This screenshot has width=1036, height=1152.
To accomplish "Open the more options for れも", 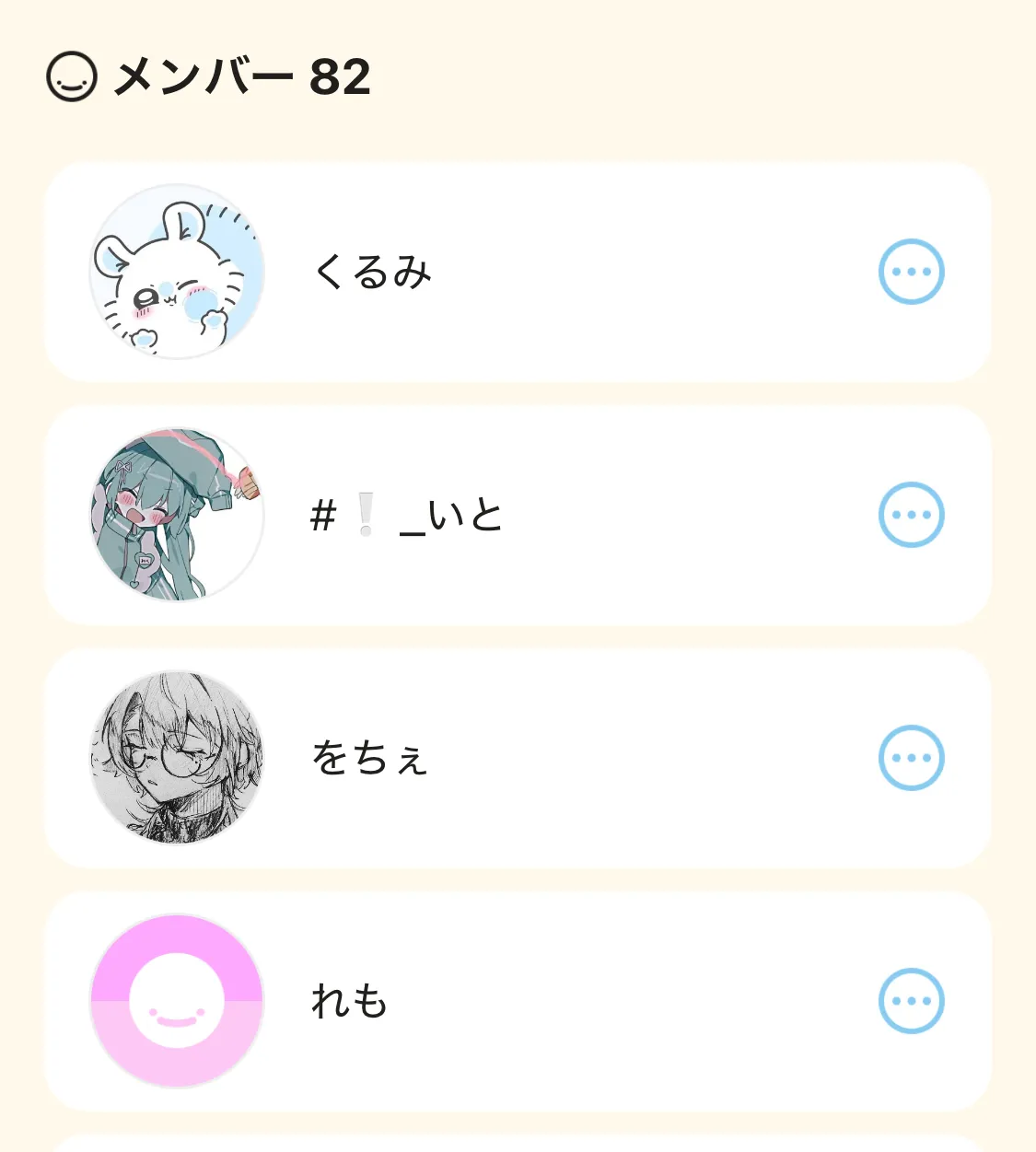I will click(x=911, y=1001).
